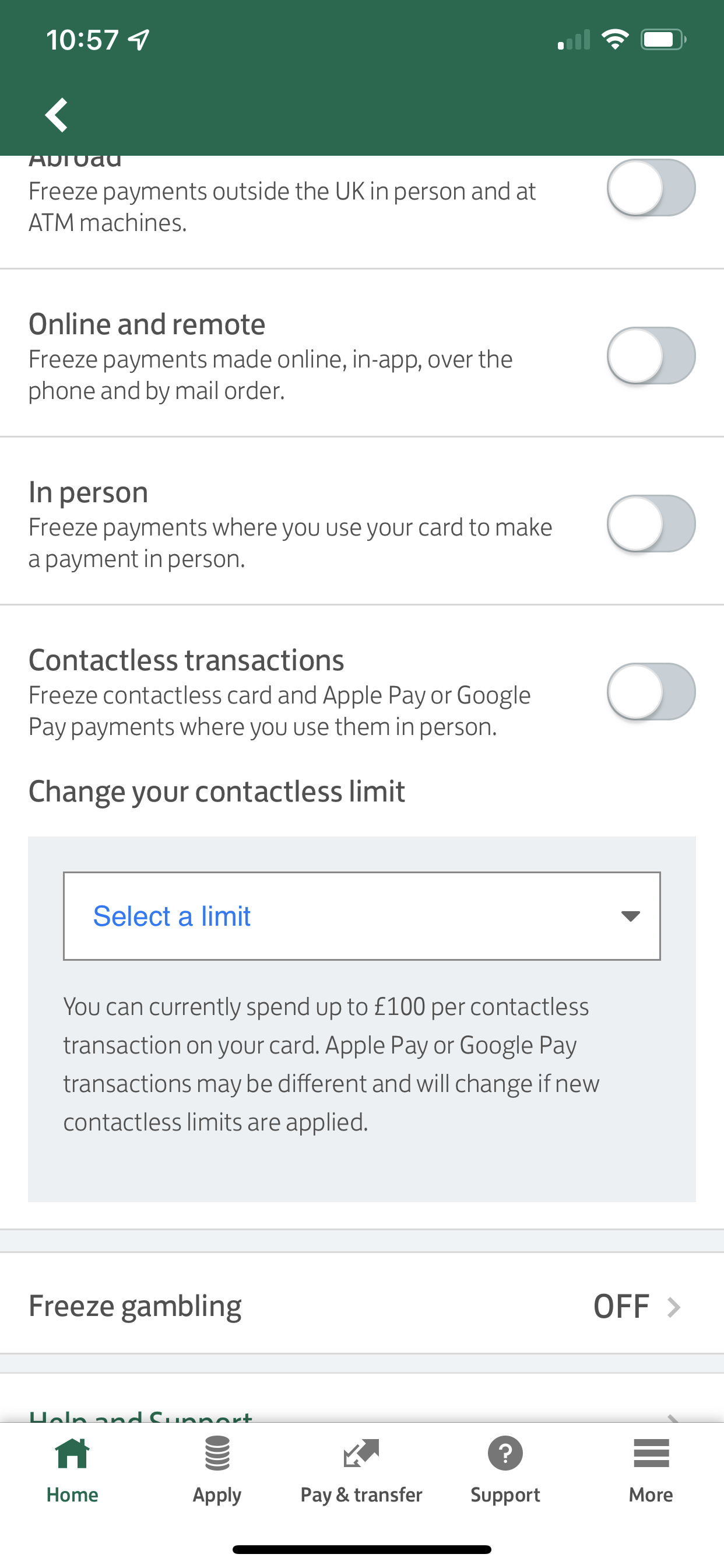
Task: Turn on the In person freeze
Action: coord(651,523)
